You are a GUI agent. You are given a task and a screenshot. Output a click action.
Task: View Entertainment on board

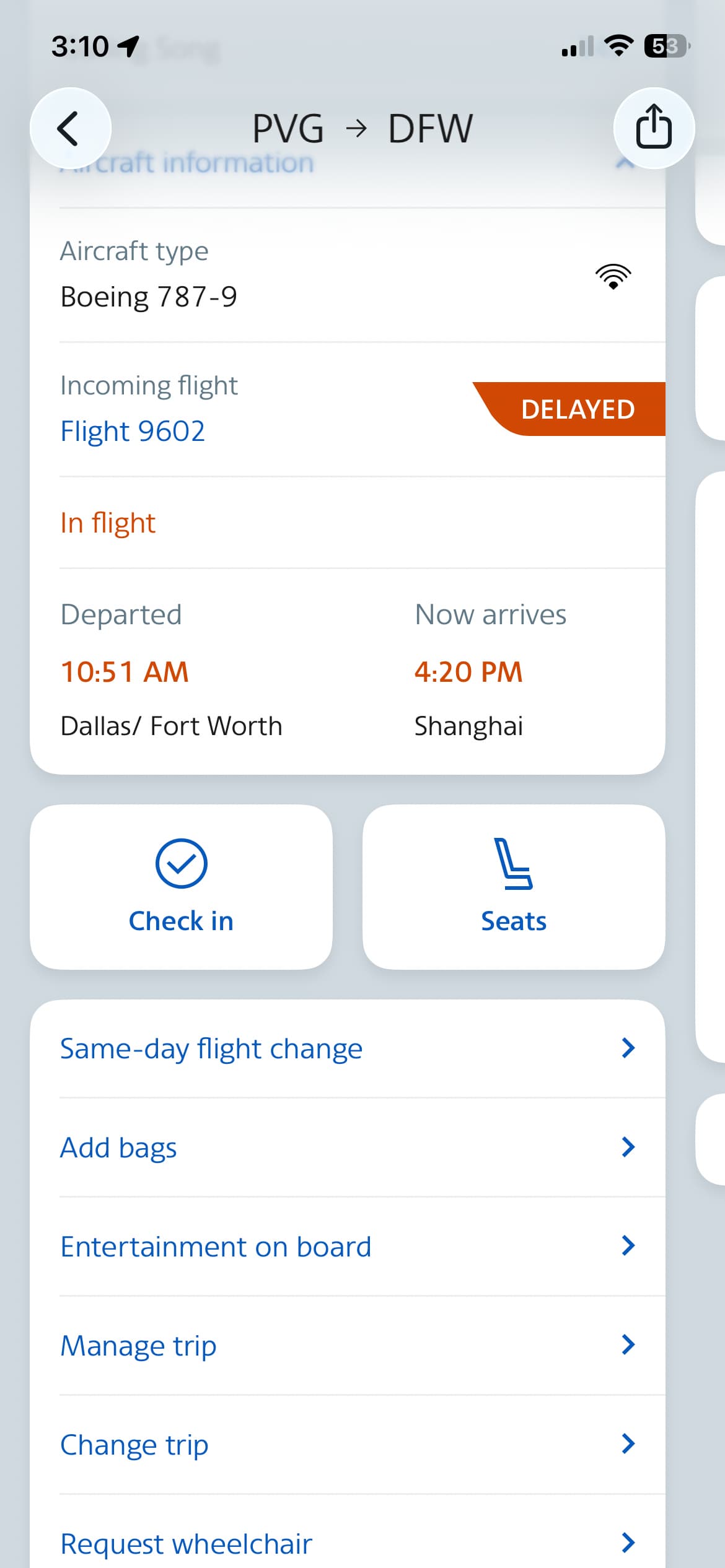click(347, 1247)
